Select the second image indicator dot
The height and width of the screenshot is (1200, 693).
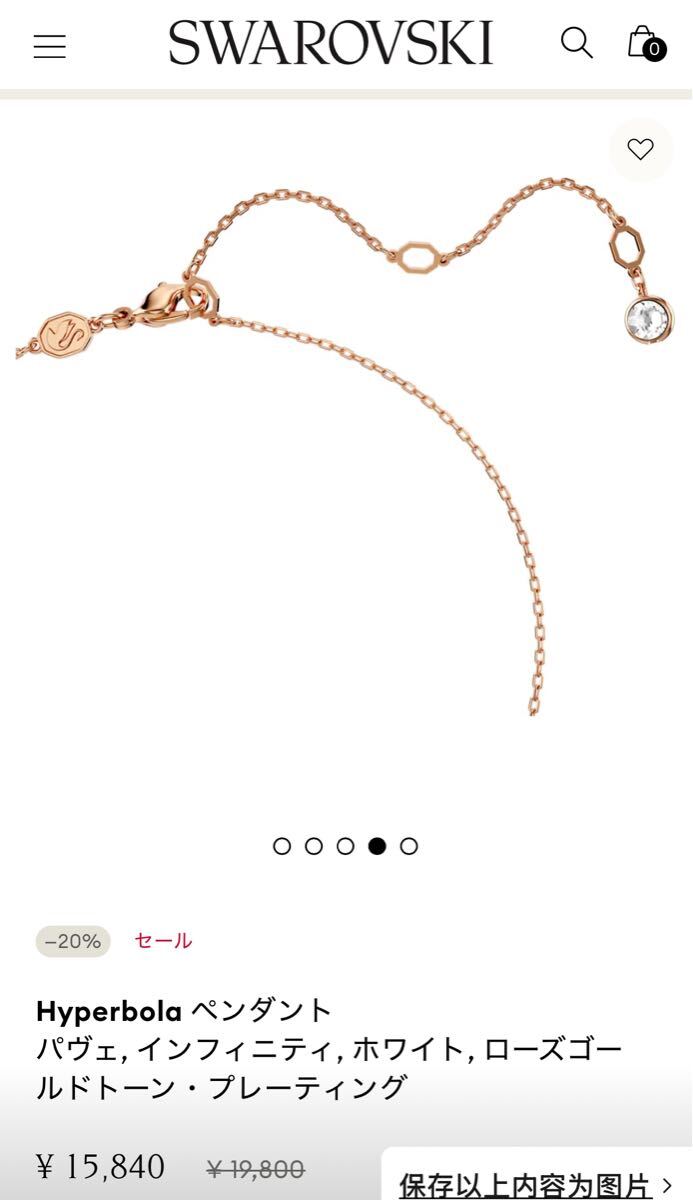(x=314, y=846)
